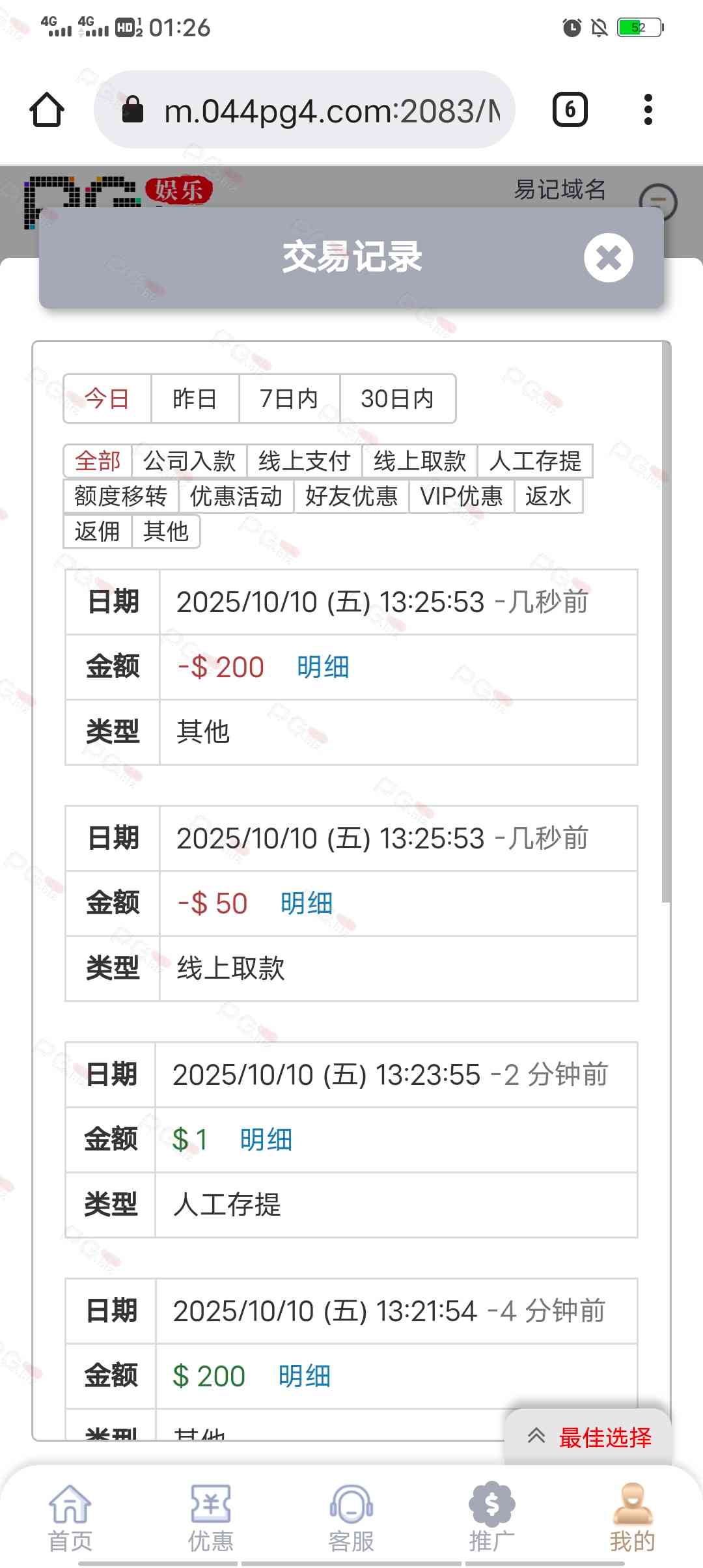The image size is (703, 1568).
Task: View 明细 for the -$50 withdrawal
Action: (x=307, y=904)
